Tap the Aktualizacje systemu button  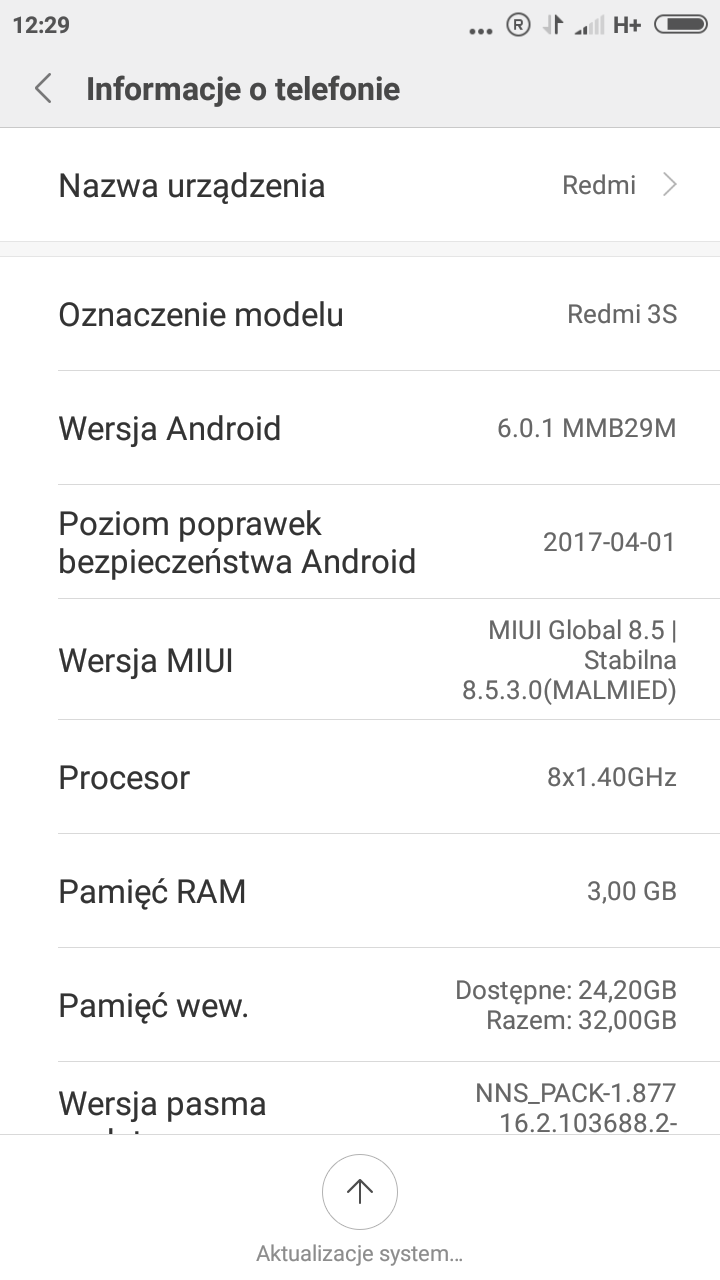360,1192
